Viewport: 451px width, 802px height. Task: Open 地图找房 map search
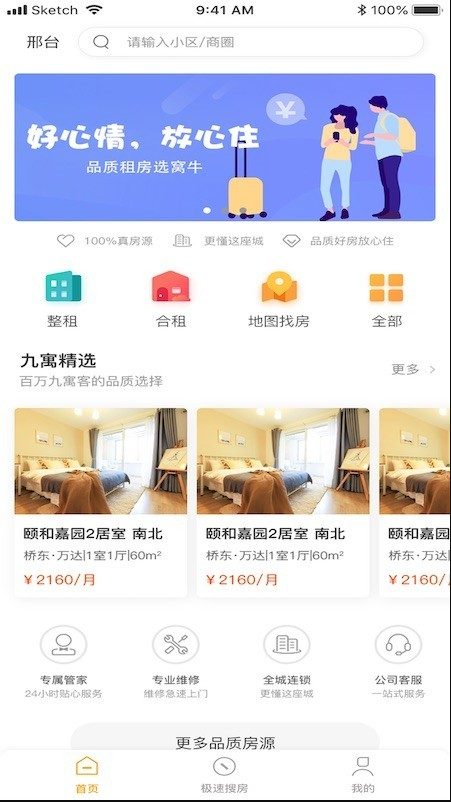pyautogui.click(x=279, y=299)
